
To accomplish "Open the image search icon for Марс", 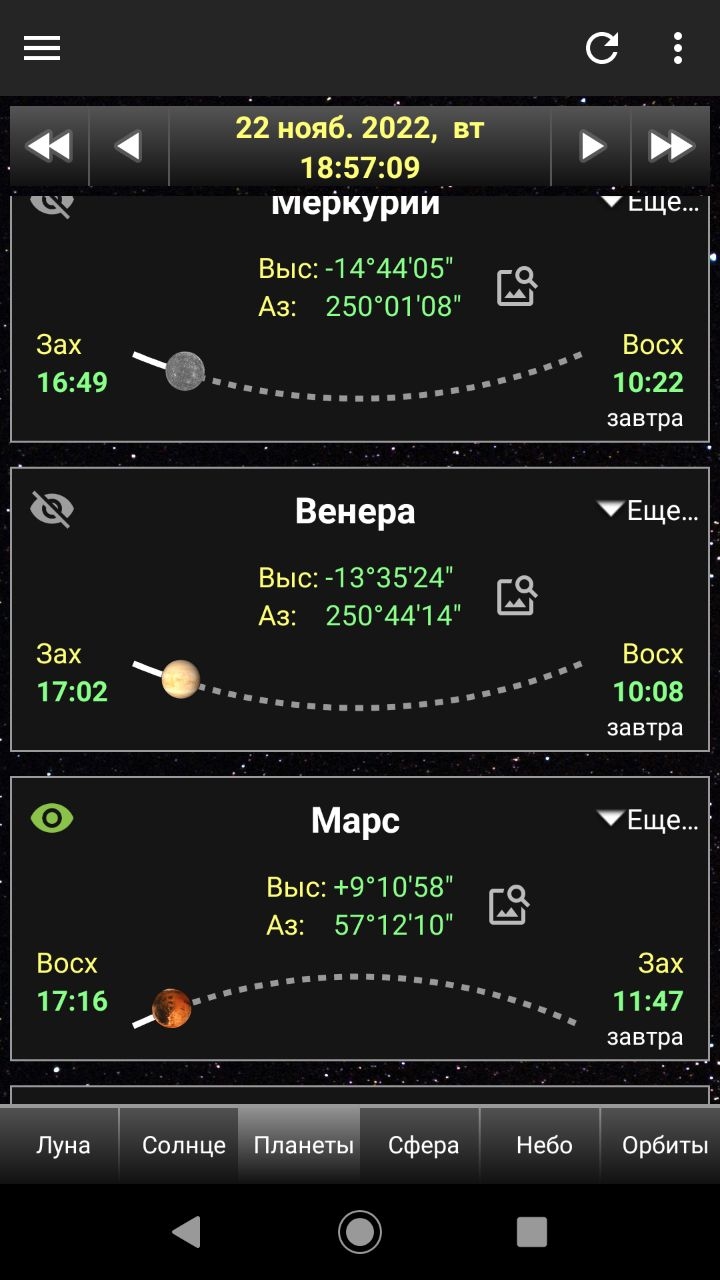I will click(509, 905).
